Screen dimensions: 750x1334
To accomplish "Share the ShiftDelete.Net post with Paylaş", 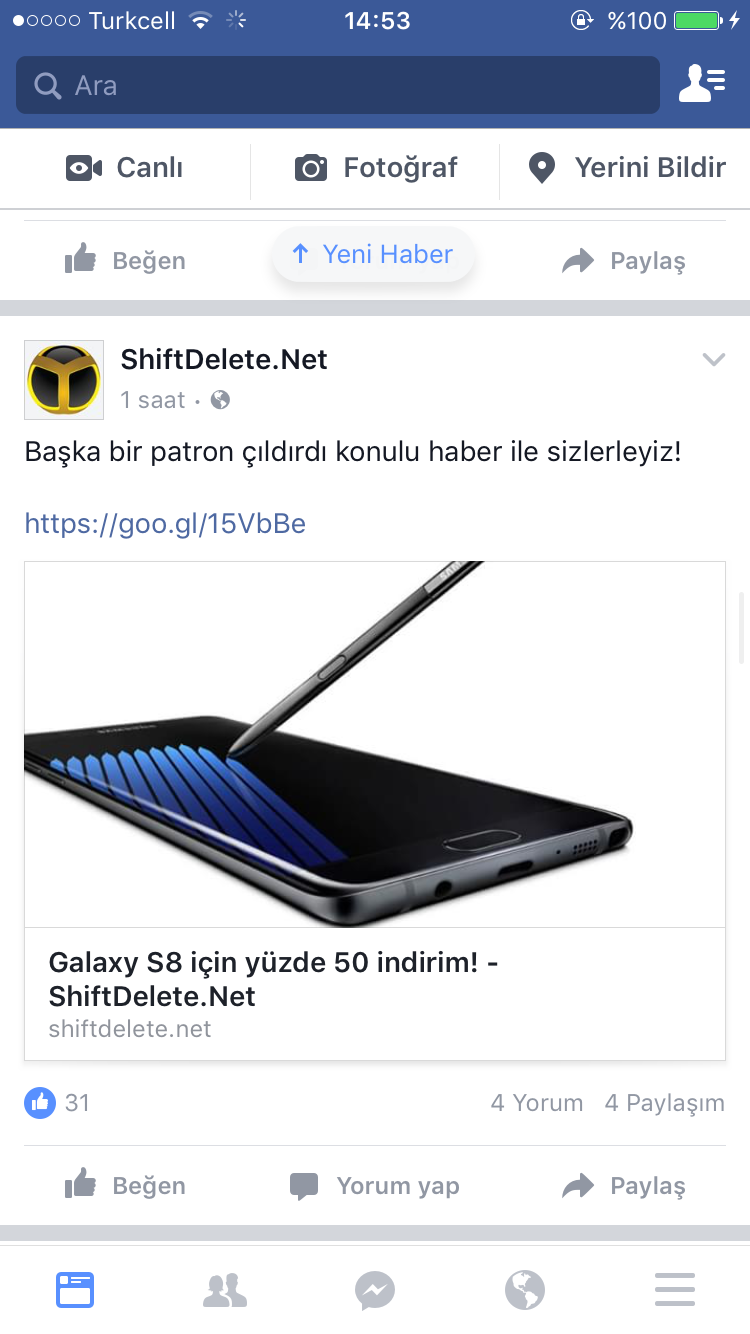I will [x=624, y=1186].
